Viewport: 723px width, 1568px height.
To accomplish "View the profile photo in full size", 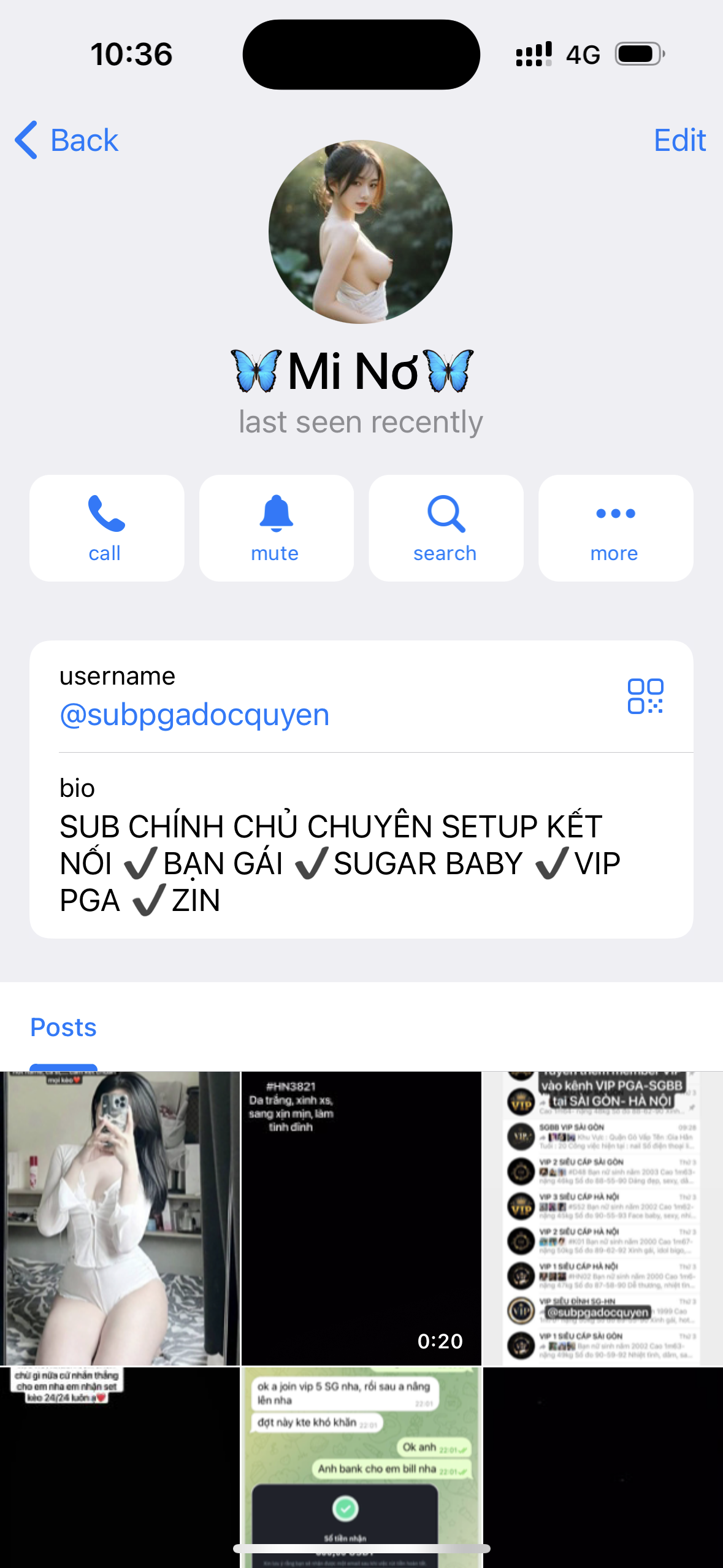I will point(361,232).
